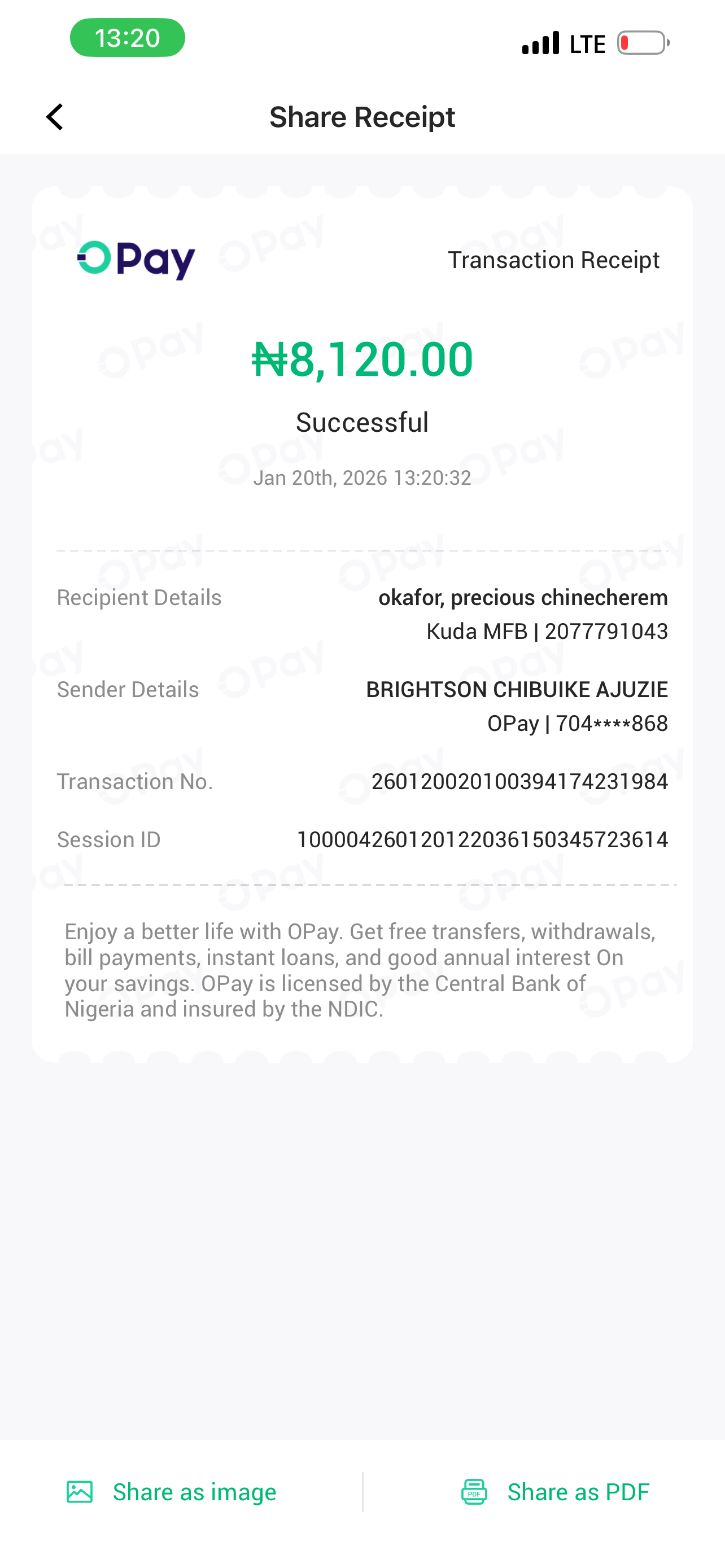This screenshot has width=725, height=1568.
Task: Go back from Share Receipt
Action: 55,117
